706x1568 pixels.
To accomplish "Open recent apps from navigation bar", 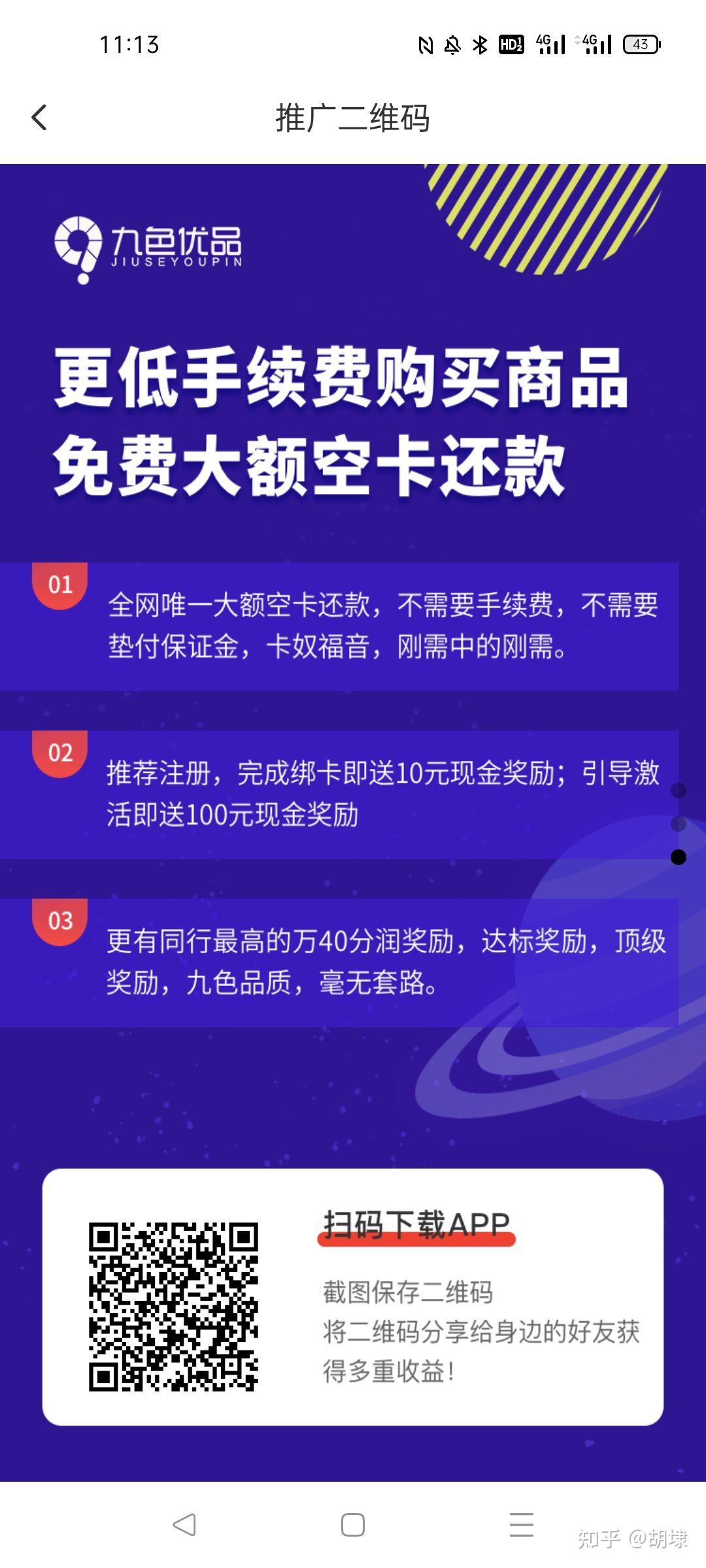I will click(x=522, y=1525).
